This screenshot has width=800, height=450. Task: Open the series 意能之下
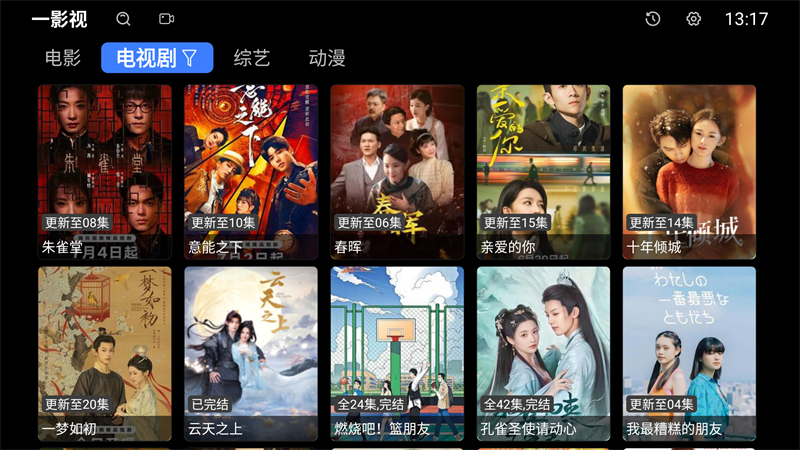251,172
